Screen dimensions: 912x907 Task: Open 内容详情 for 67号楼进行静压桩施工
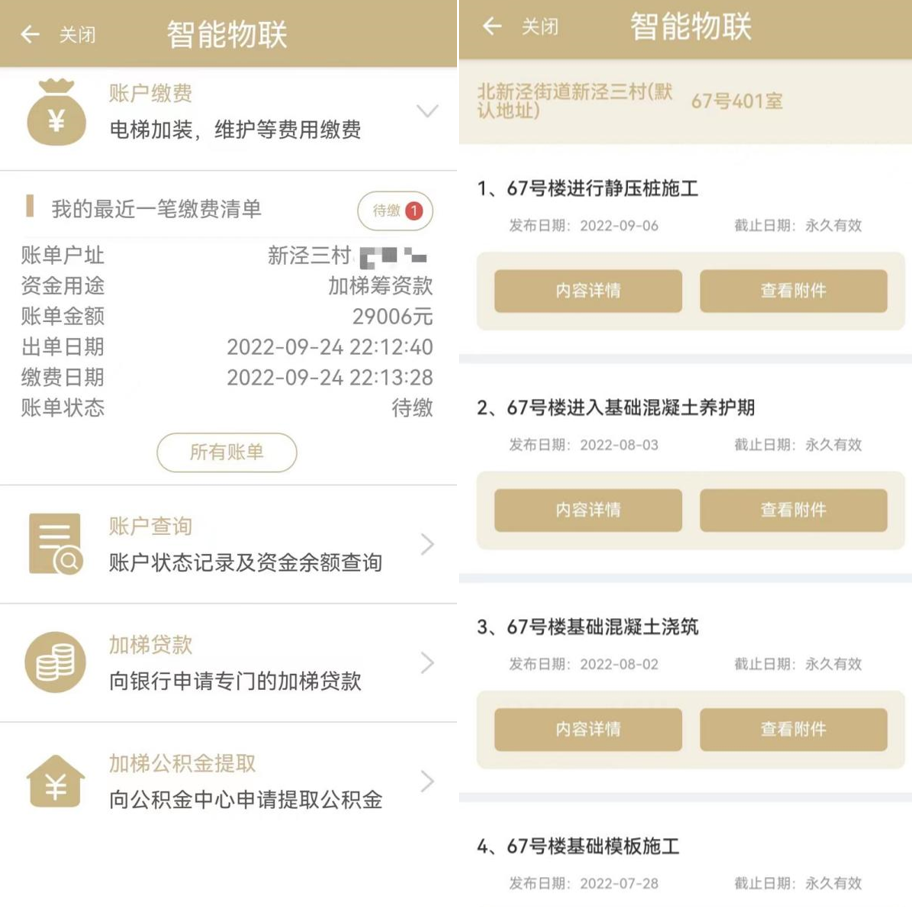[x=588, y=291]
